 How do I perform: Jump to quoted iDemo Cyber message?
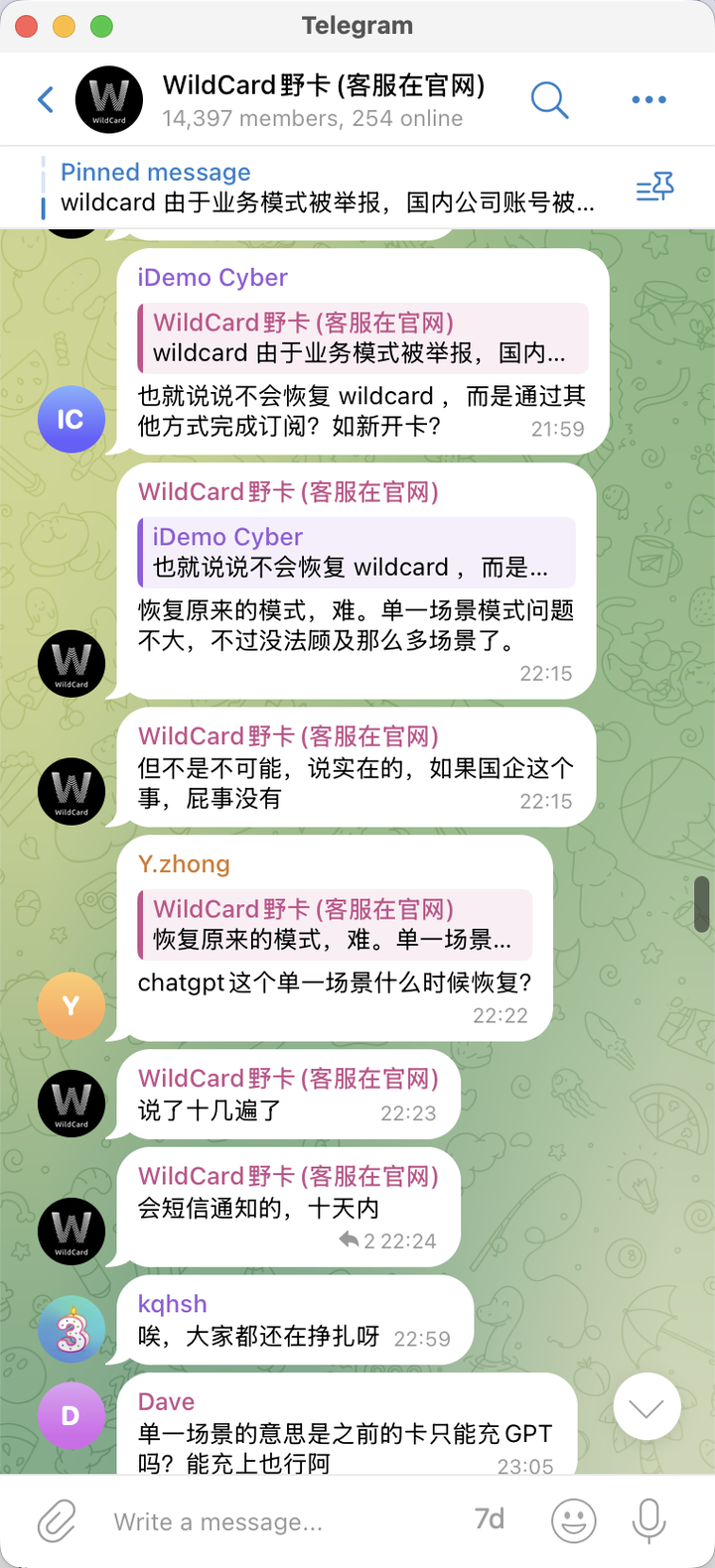(356, 553)
